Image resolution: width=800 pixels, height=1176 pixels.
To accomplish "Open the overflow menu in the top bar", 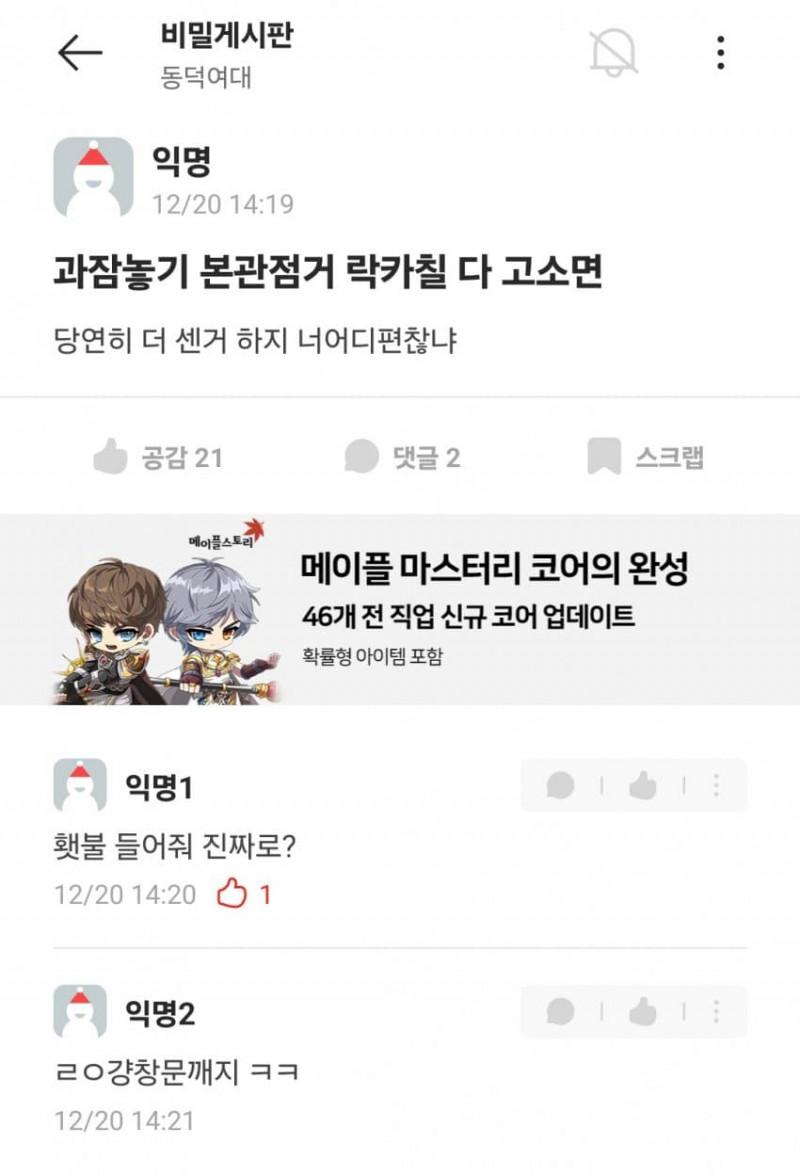I will coord(720,52).
